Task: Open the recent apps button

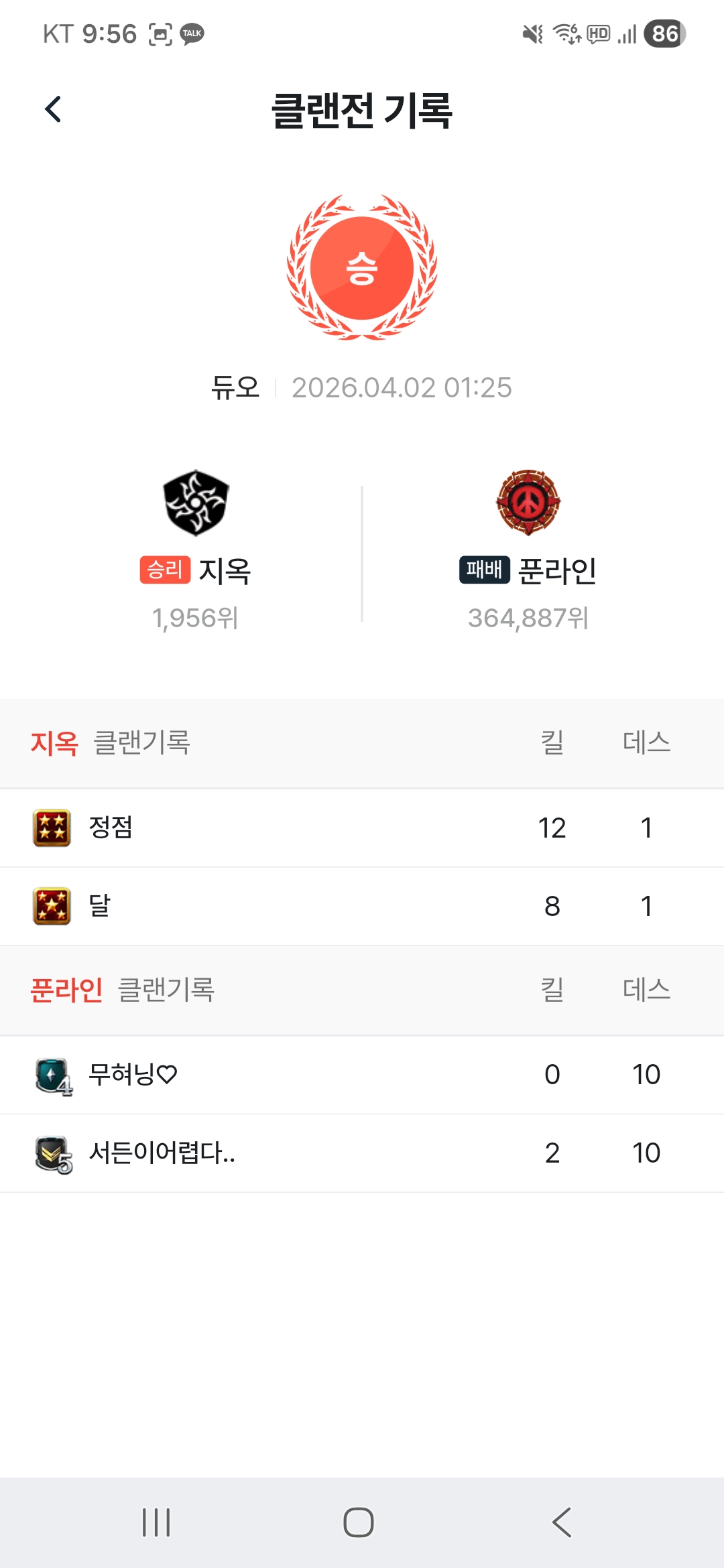Action: click(156, 1522)
